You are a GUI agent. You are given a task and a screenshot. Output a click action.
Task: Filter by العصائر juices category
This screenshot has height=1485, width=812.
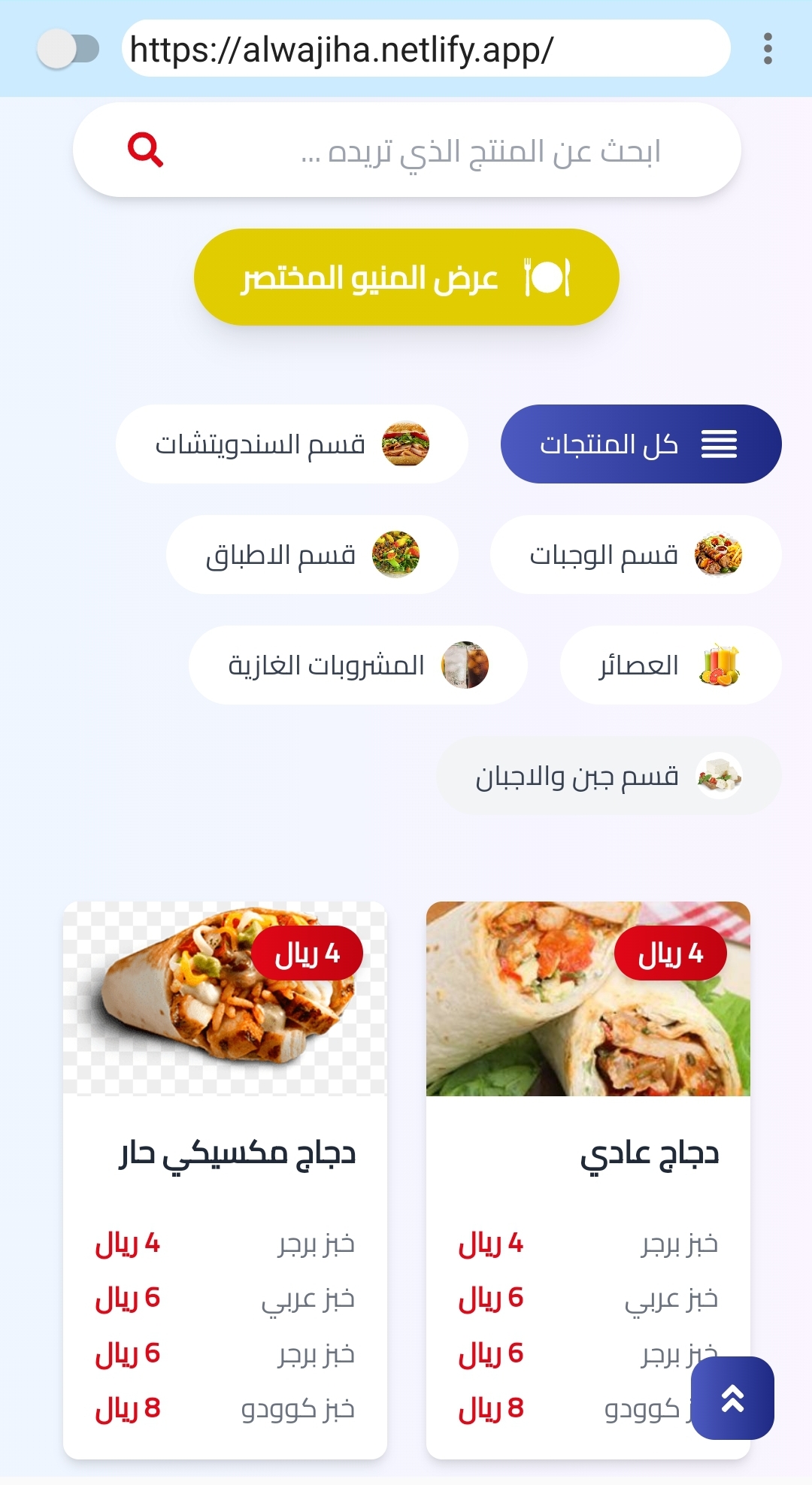tap(671, 665)
